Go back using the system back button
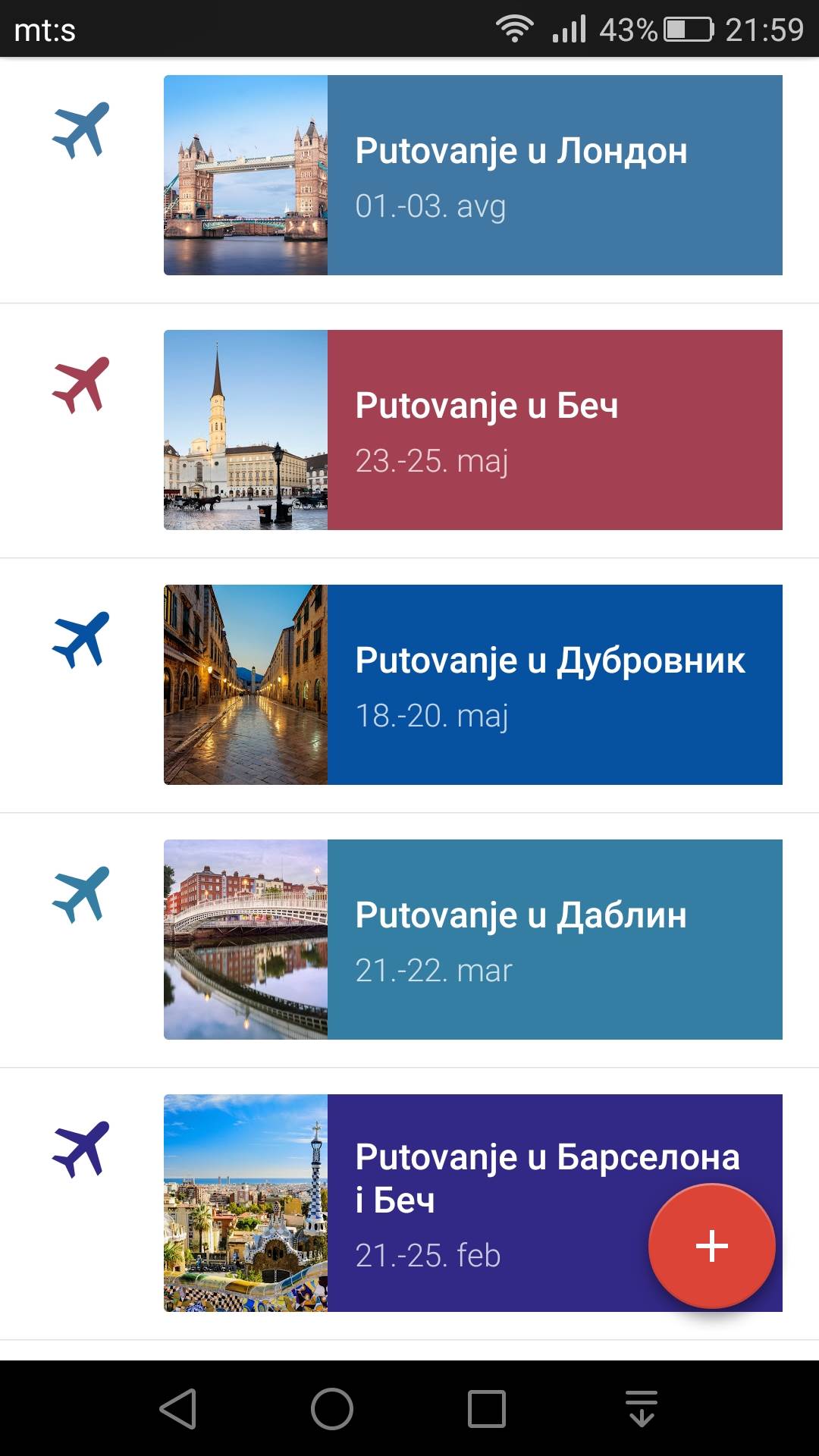This screenshot has width=819, height=1456. 179,1409
